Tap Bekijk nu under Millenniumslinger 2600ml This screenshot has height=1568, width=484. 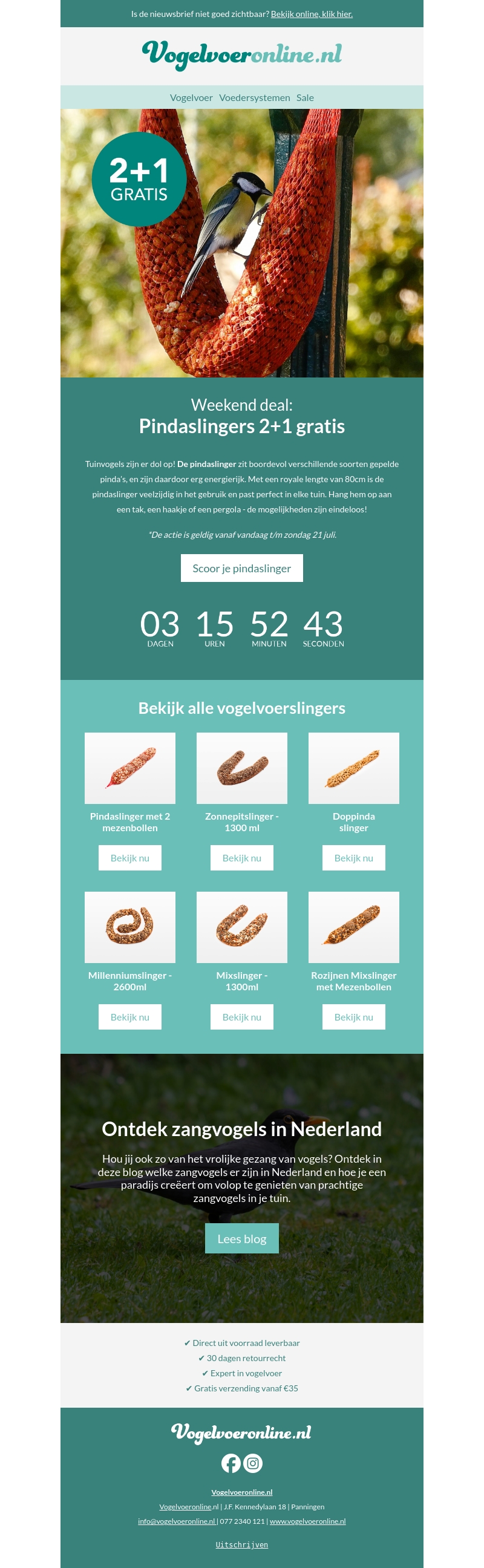[129, 1016]
